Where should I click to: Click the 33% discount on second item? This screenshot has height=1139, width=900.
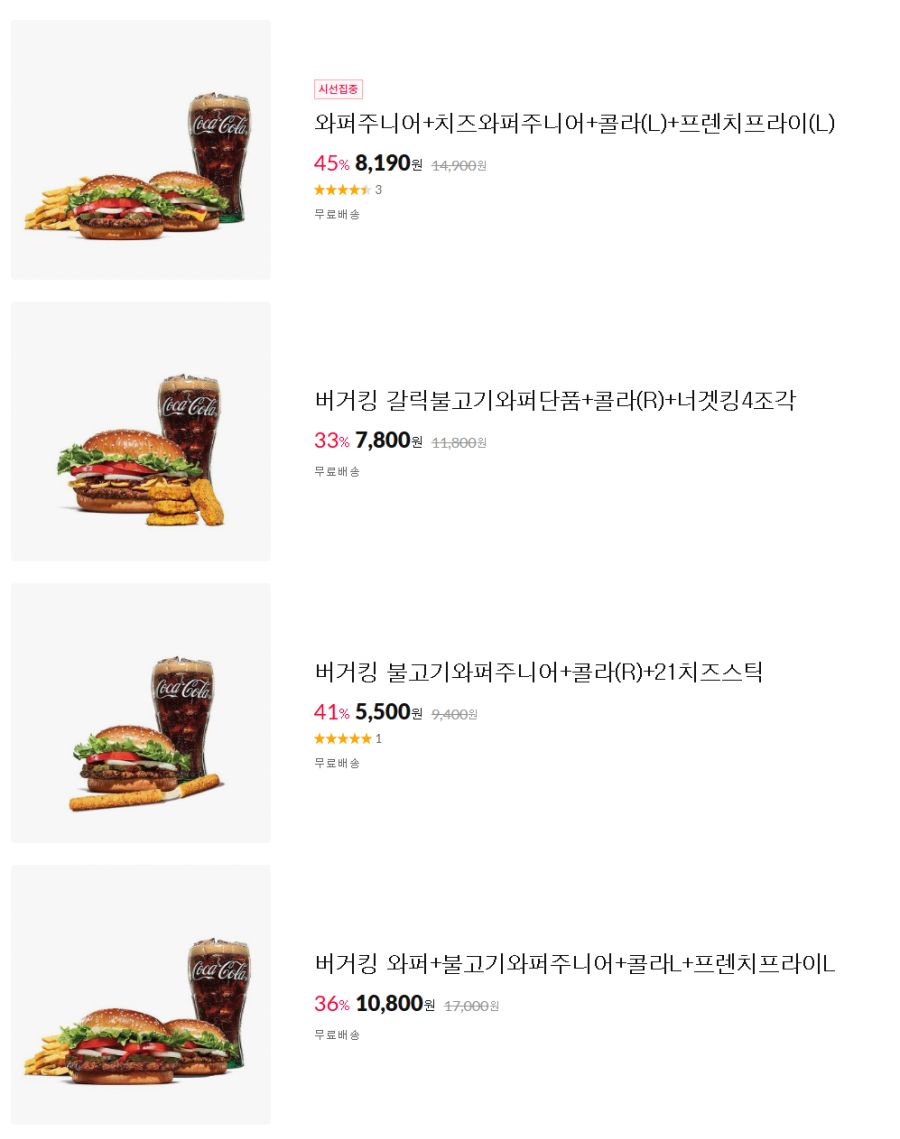click(330, 440)
